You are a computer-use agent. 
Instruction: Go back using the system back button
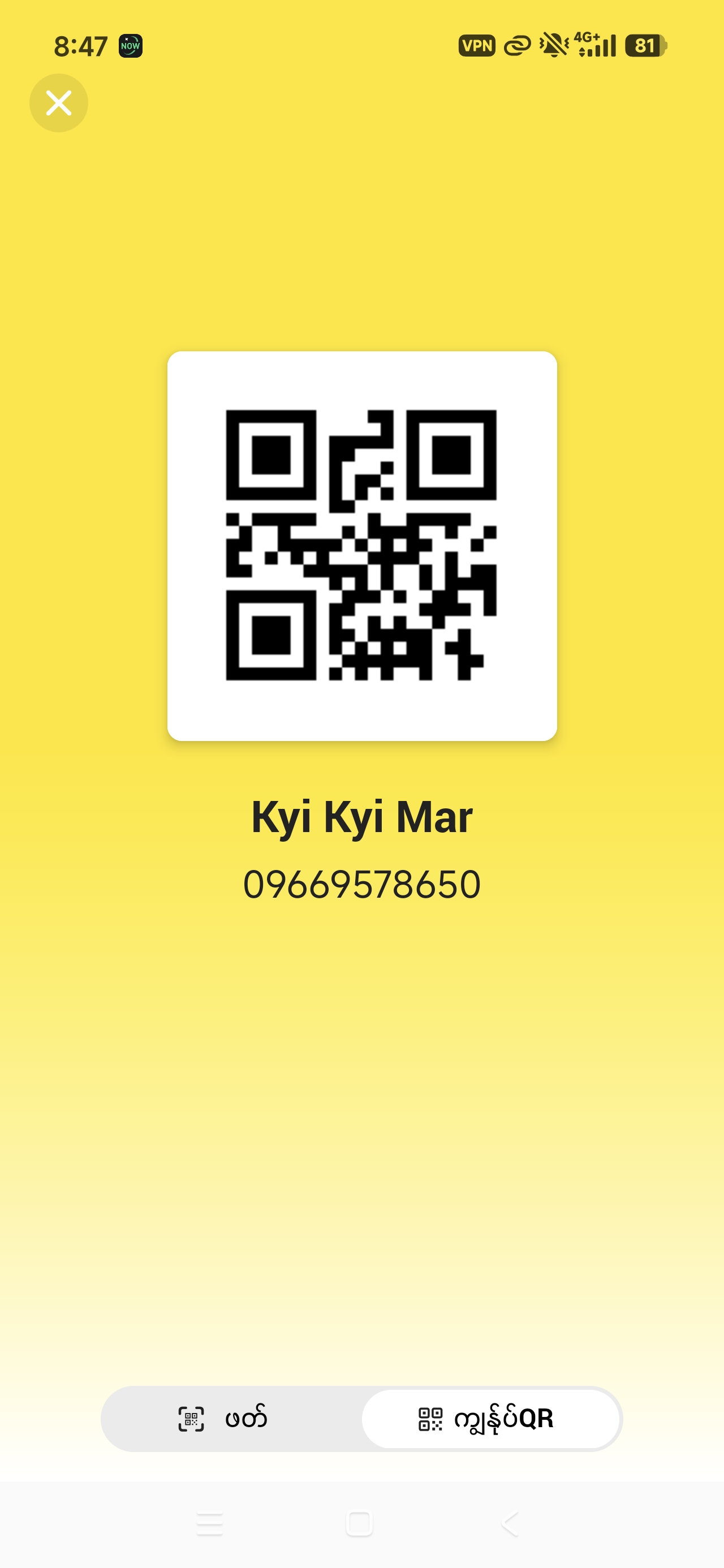(510, 1523)
